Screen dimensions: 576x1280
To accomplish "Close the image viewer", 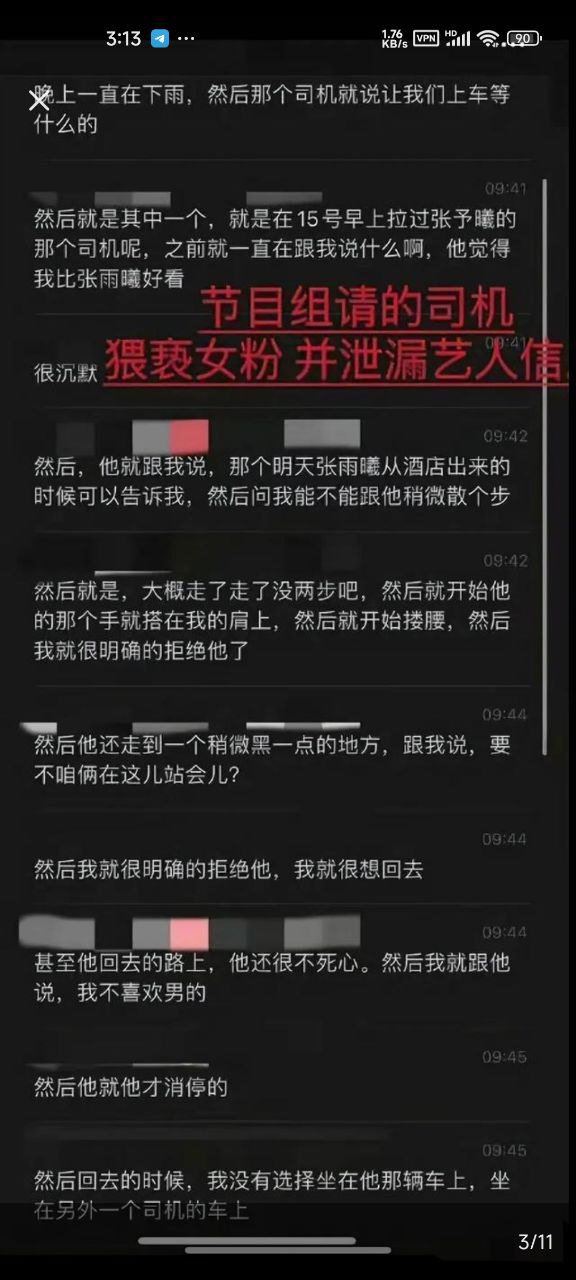I will [39, 100].
